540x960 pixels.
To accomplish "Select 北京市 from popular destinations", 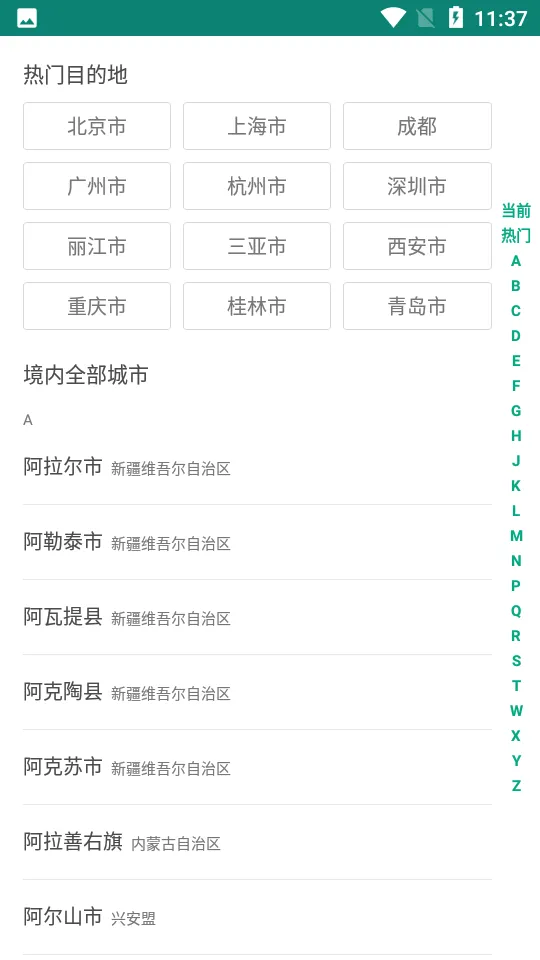I will tap(97, 126).
